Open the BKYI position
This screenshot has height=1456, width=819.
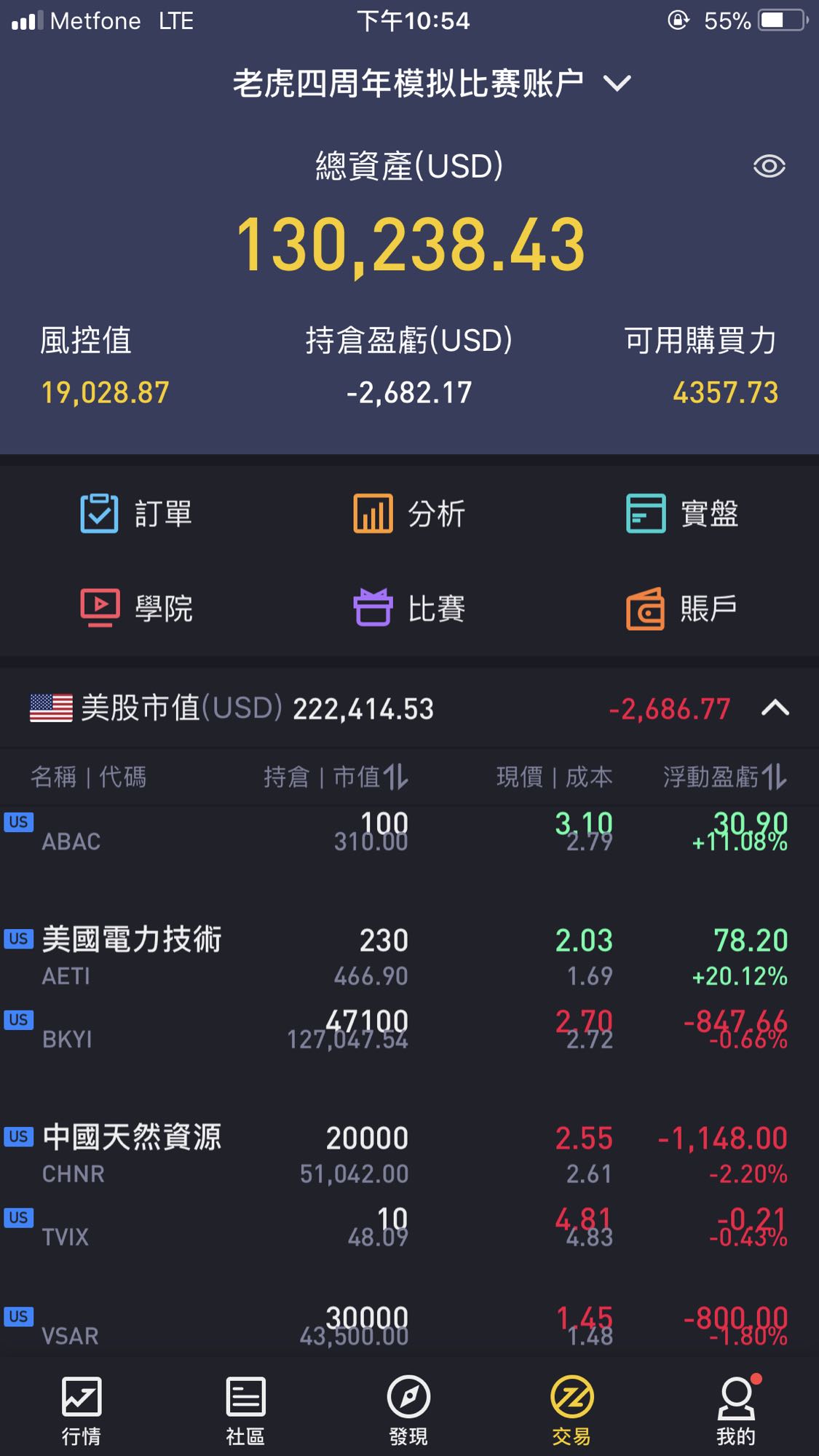click(x=409, y=1030)
